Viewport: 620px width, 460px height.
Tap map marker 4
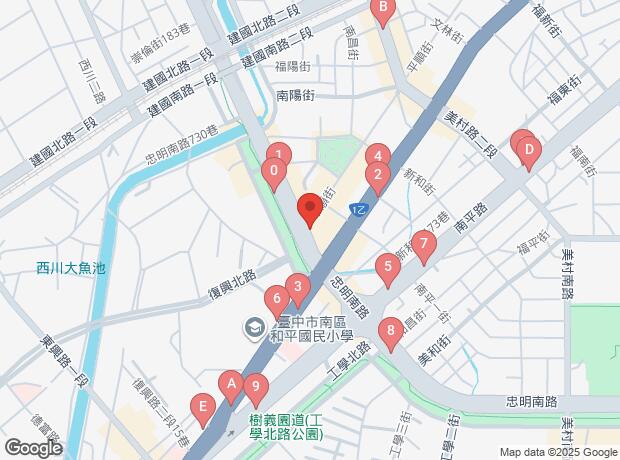(377, 156)
